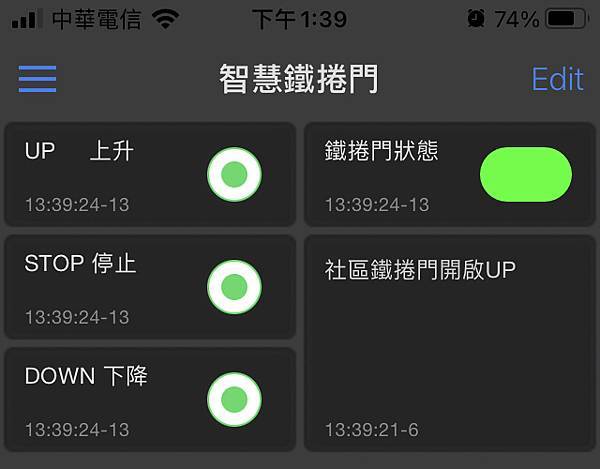This screenshot has height=469, width=600.
Task: Tap the UP 上升 button
Action: [234, 175]
